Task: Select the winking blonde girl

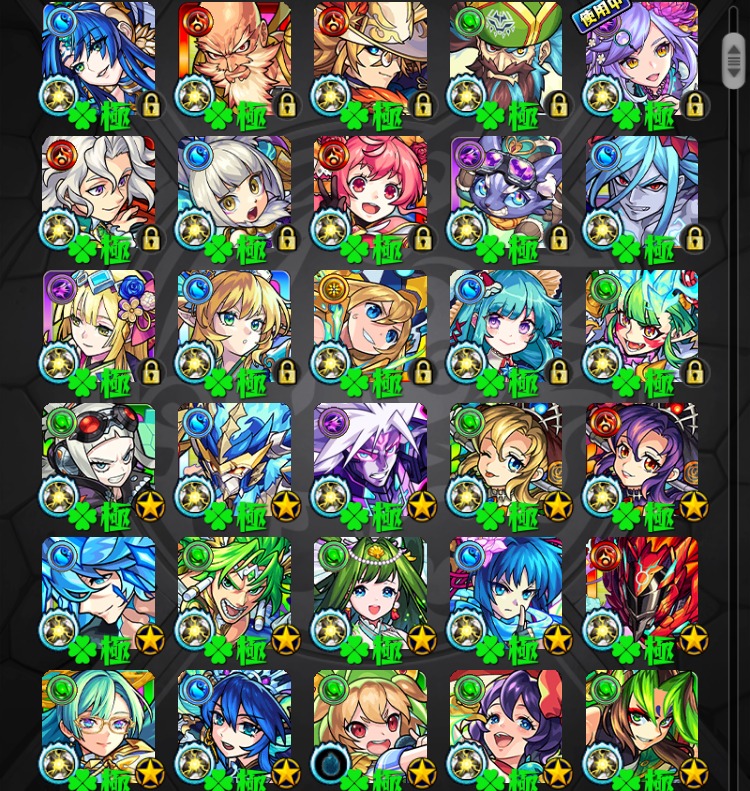Action: pyautogui.click(x=505, y=460)
